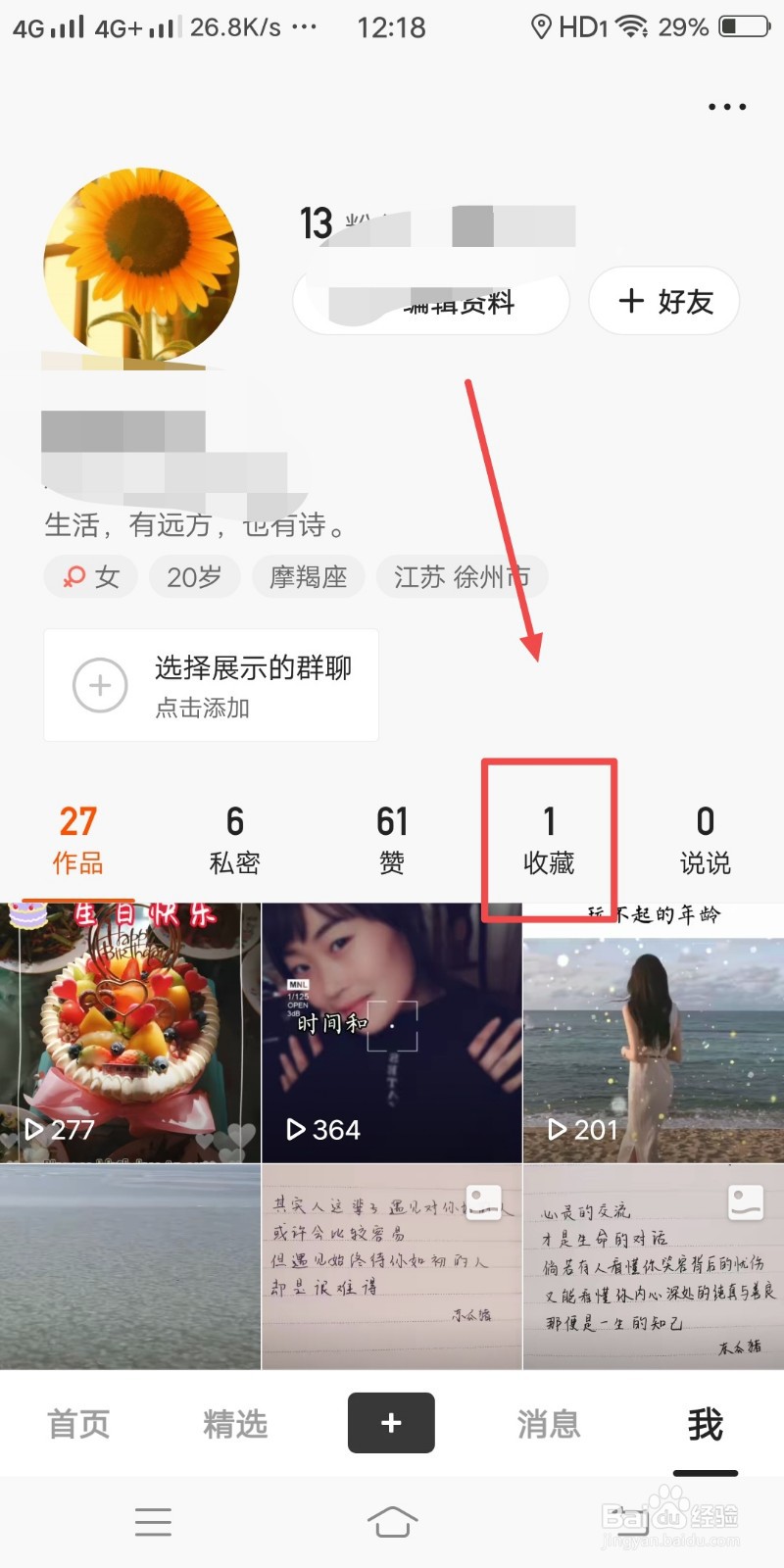Tap the sunflower profile avatar

click(141, 267)
